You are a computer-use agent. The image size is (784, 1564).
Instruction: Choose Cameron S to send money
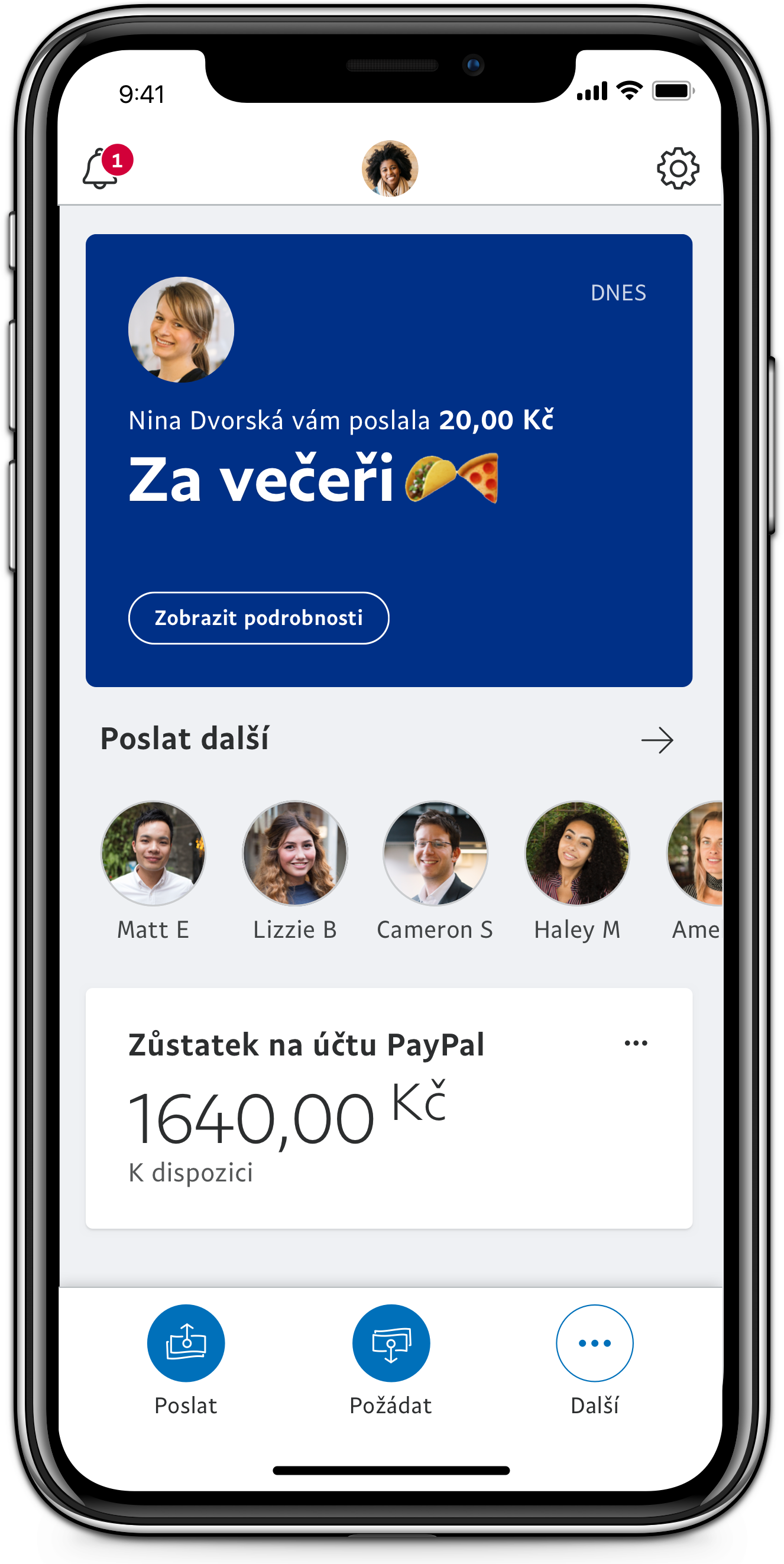coord(435,854)
